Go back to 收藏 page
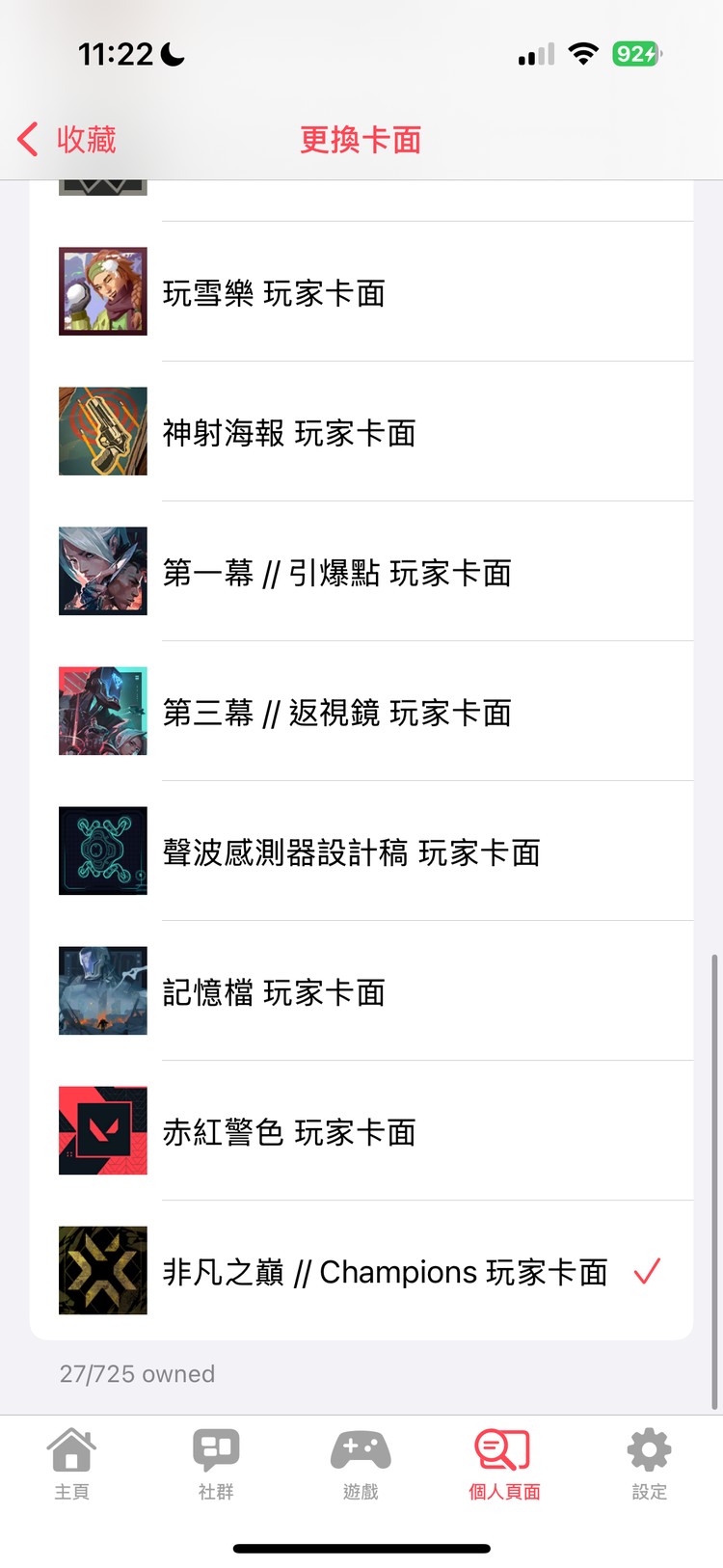The height and width of the screenshot is (1568, 723). coord(67,140)
